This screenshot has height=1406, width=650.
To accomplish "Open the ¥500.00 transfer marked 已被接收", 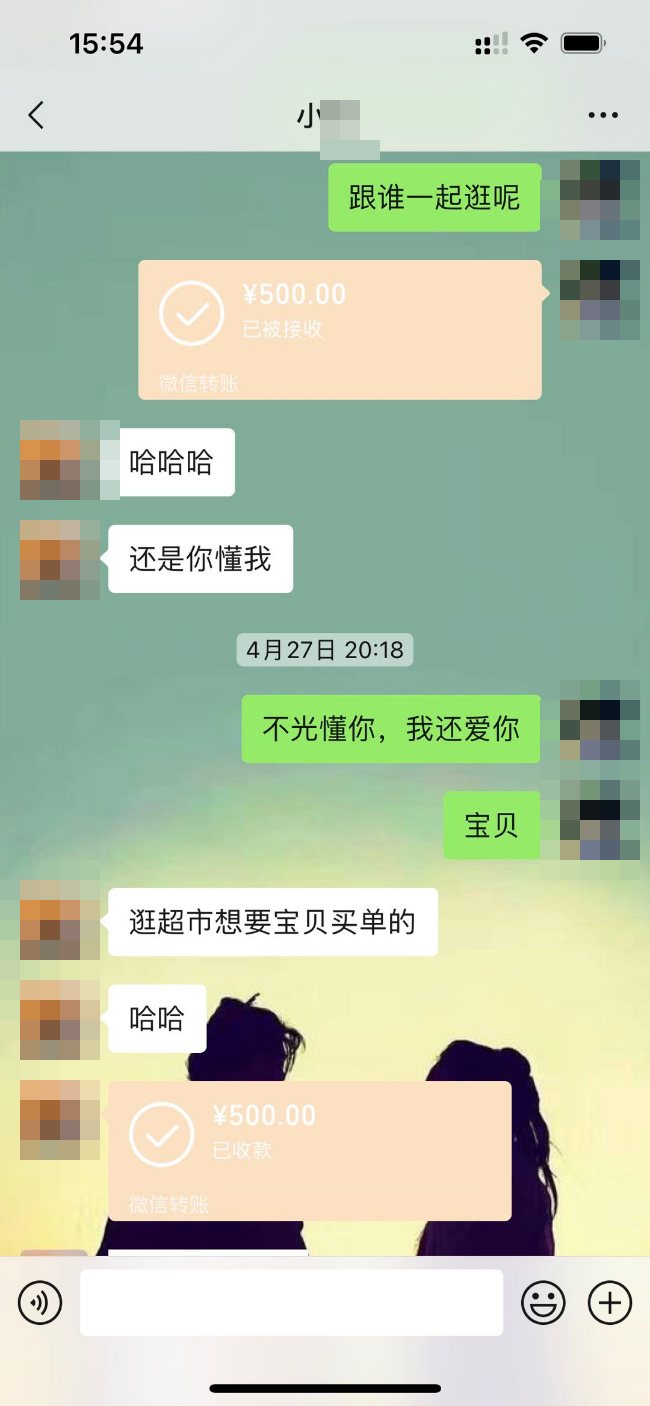I will pyautogui.click(x=340, y=330).
